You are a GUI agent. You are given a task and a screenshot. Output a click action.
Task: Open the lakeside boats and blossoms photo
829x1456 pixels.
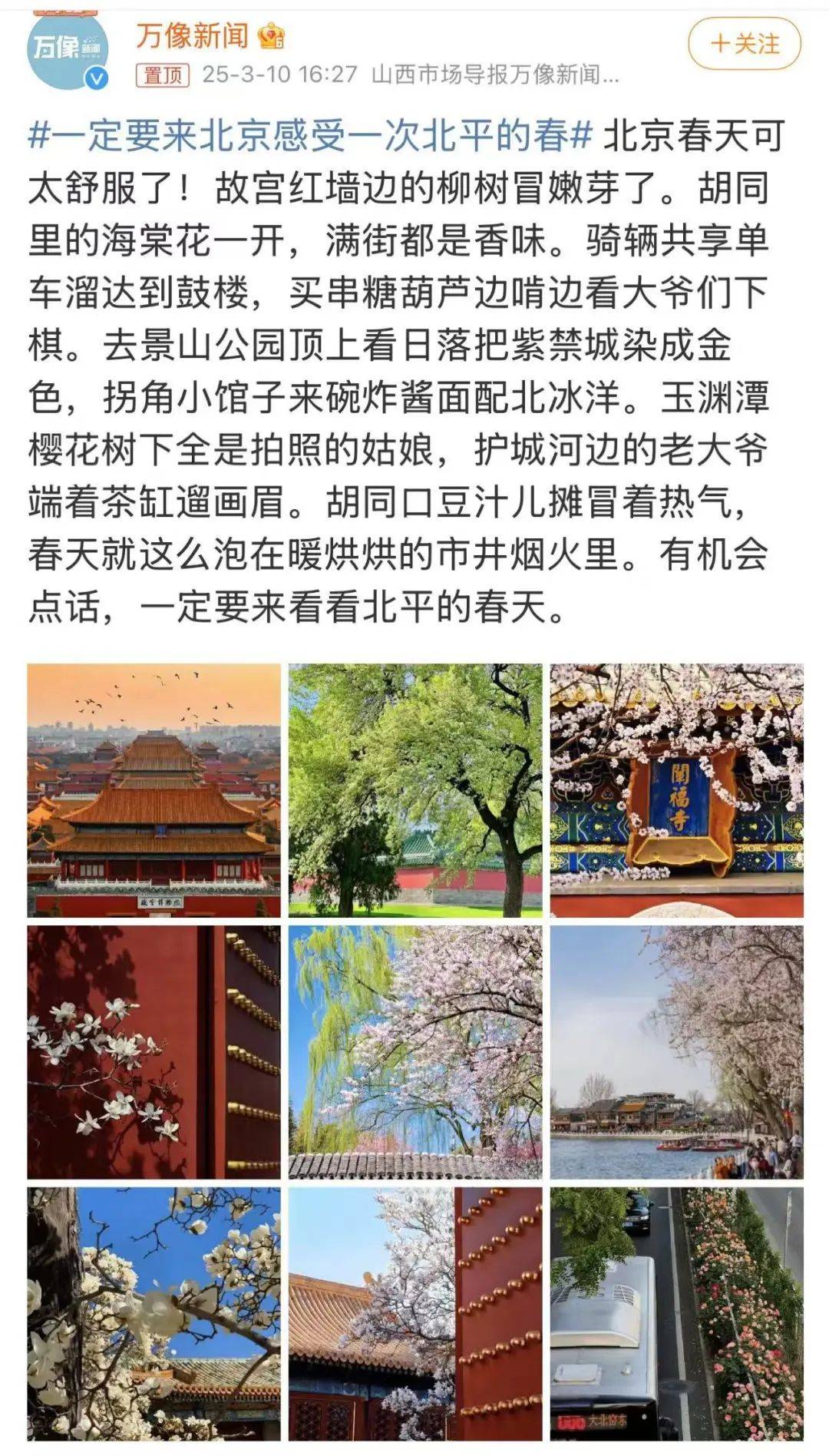[x=676, y=1052]
